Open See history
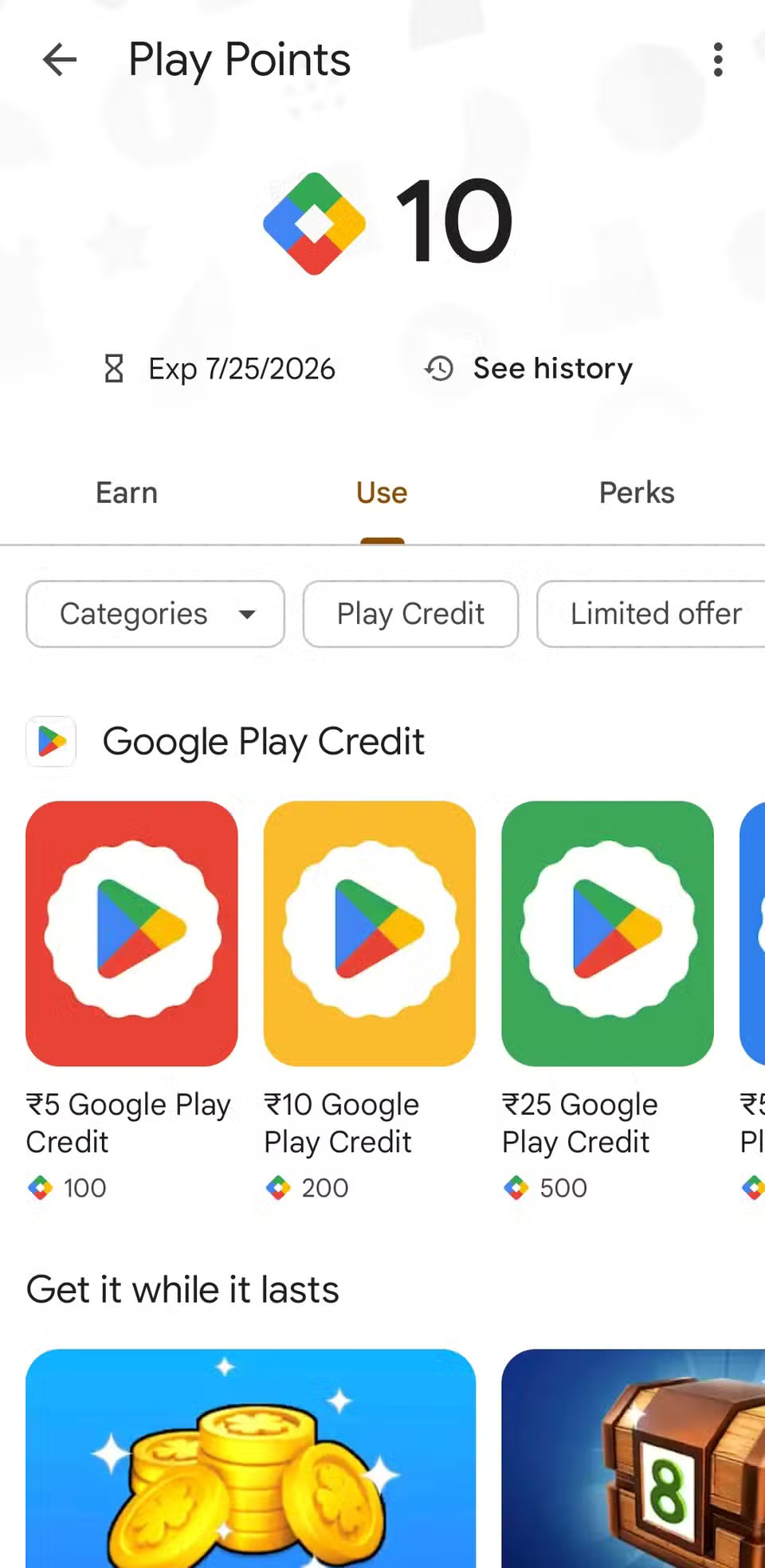Screen dimensions: 765x1568 click(552, 368)
